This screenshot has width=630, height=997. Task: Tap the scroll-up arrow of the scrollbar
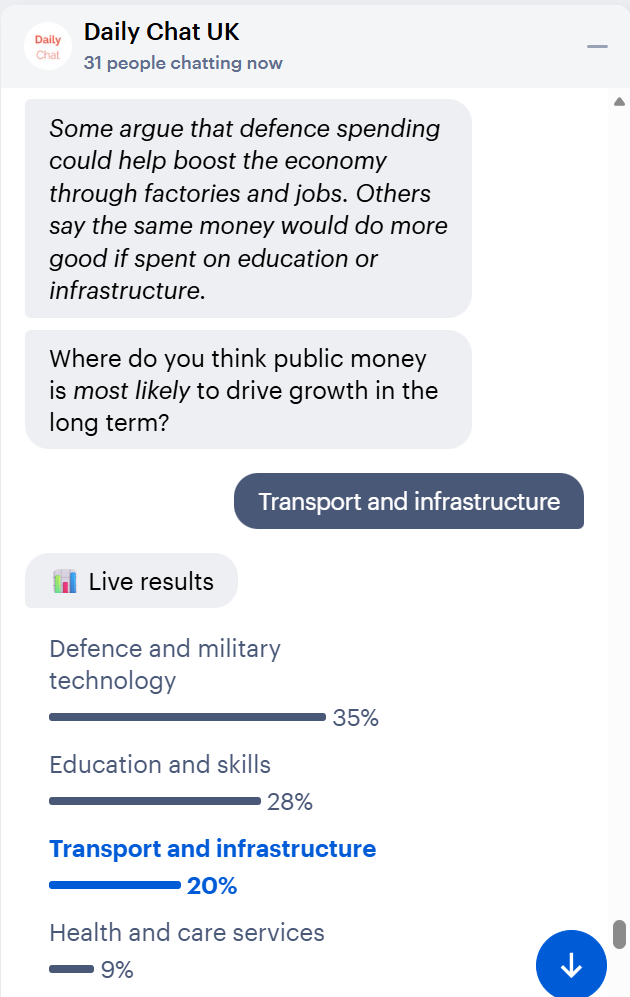tap(619, 102)
